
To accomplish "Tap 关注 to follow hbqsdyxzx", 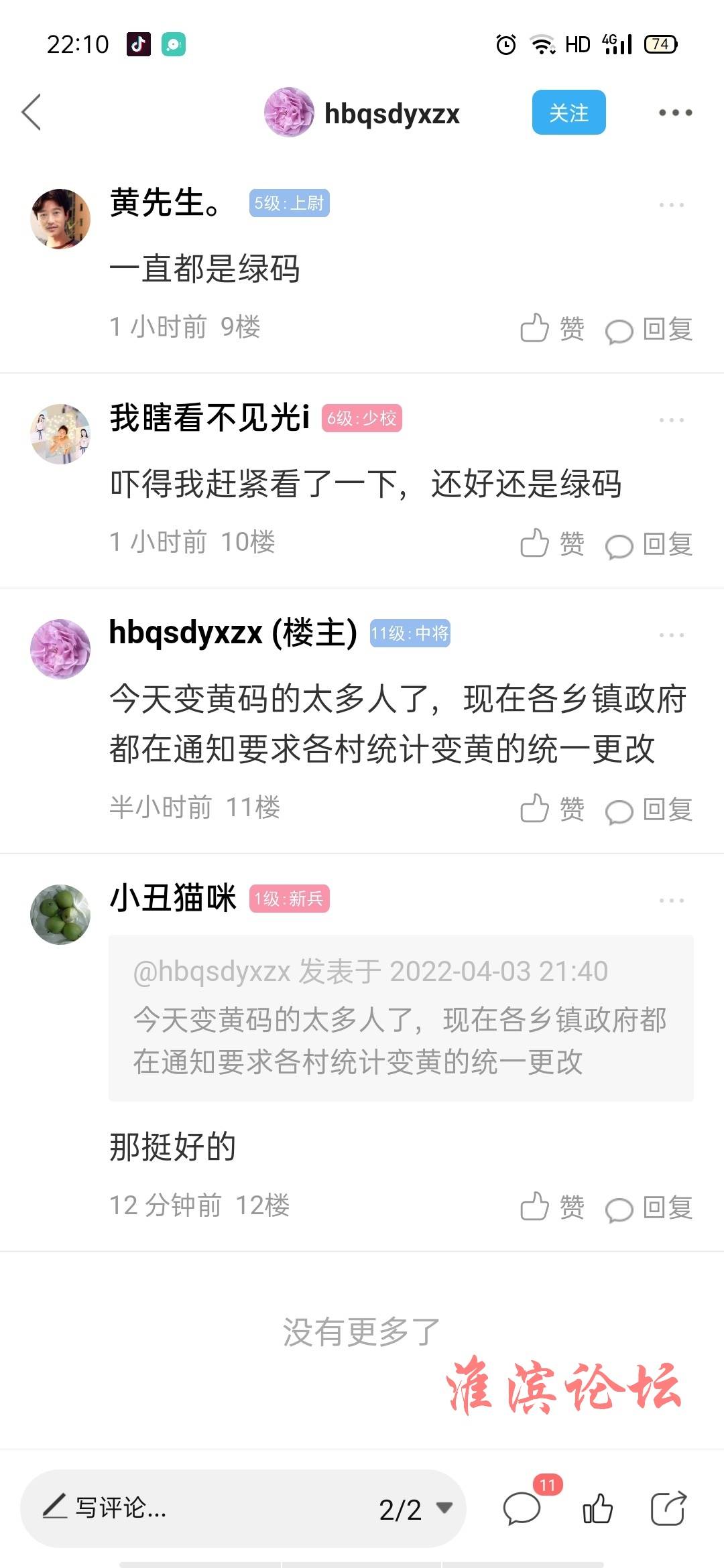I will pos(568,113).
